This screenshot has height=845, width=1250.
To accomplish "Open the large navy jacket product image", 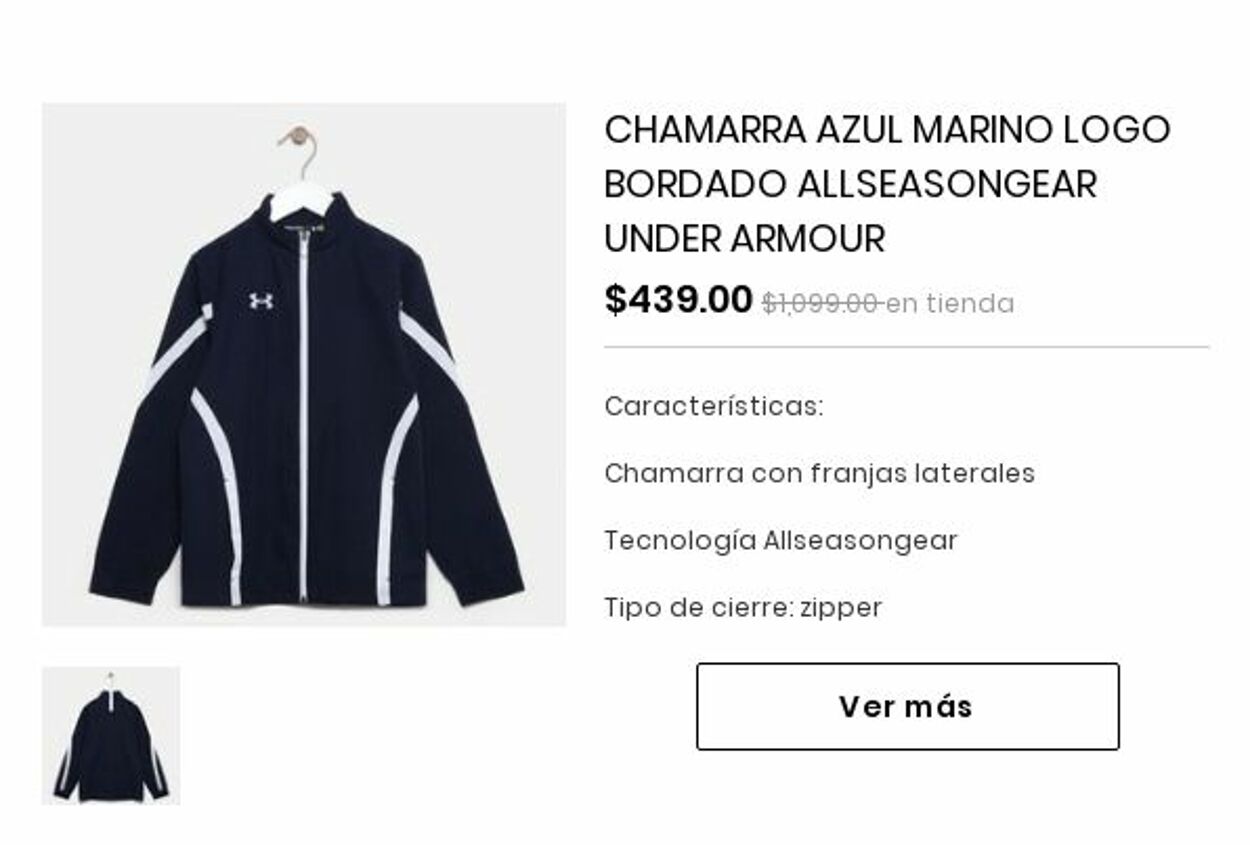I will [x=303, y=365].
